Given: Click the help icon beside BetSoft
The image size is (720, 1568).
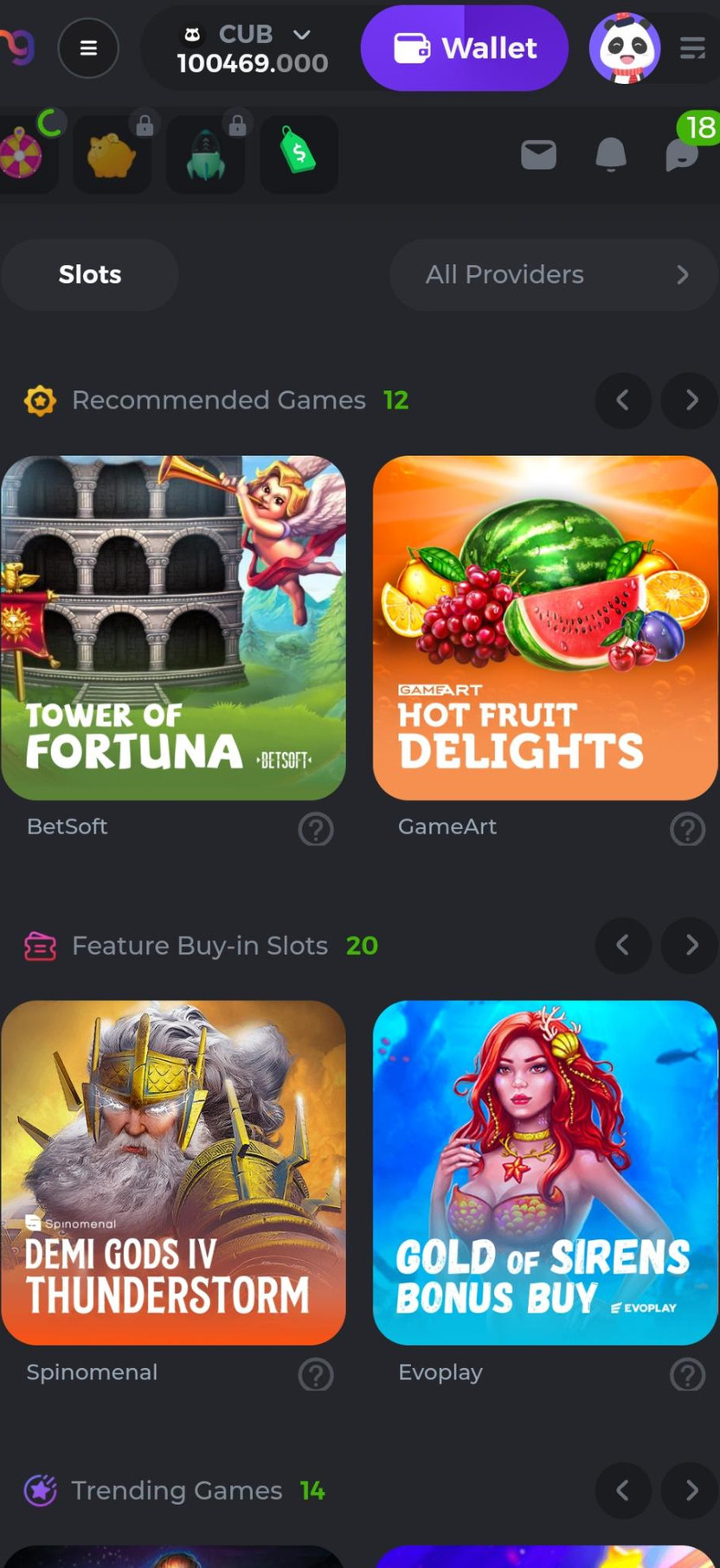Looking at the screenshot, I should [316, 829].
